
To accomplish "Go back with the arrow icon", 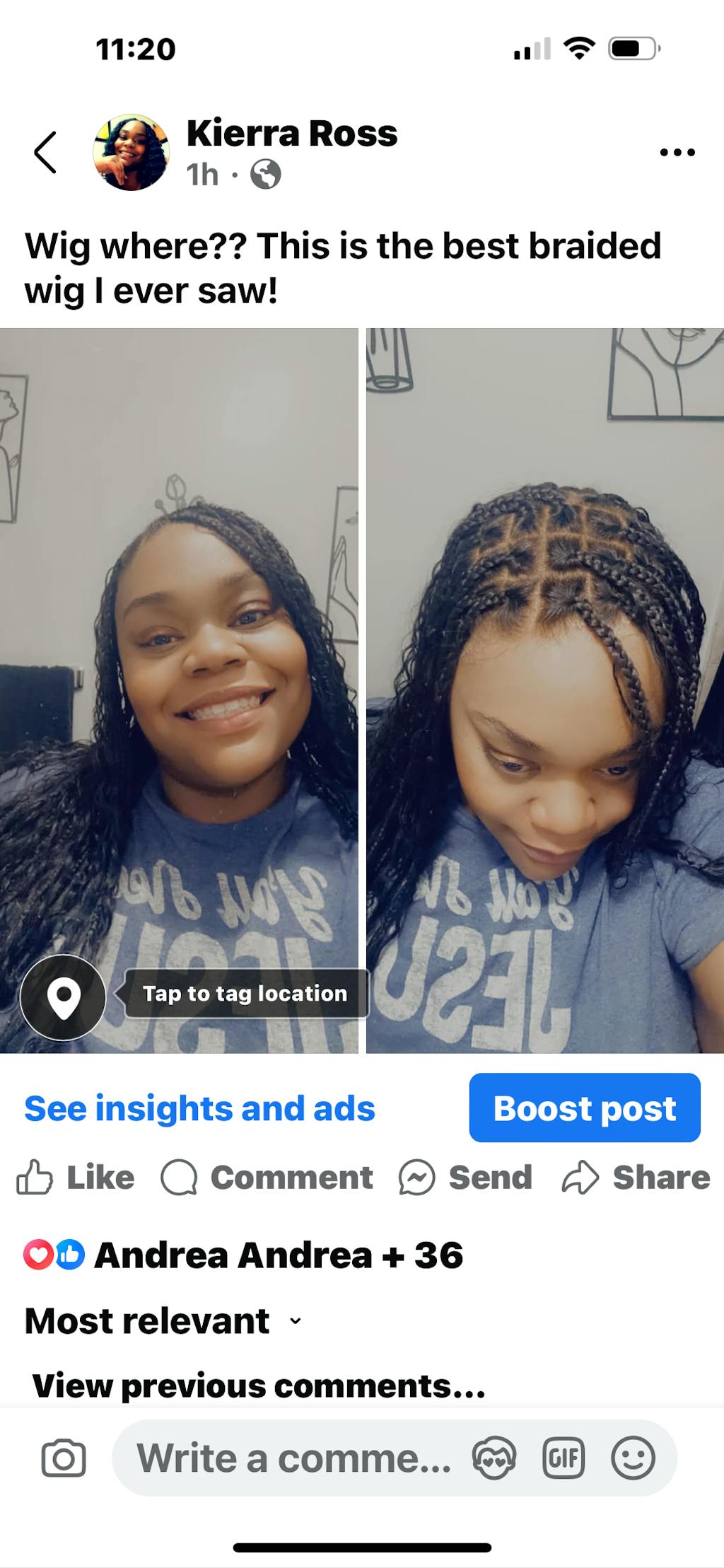I will click(45, 152).
